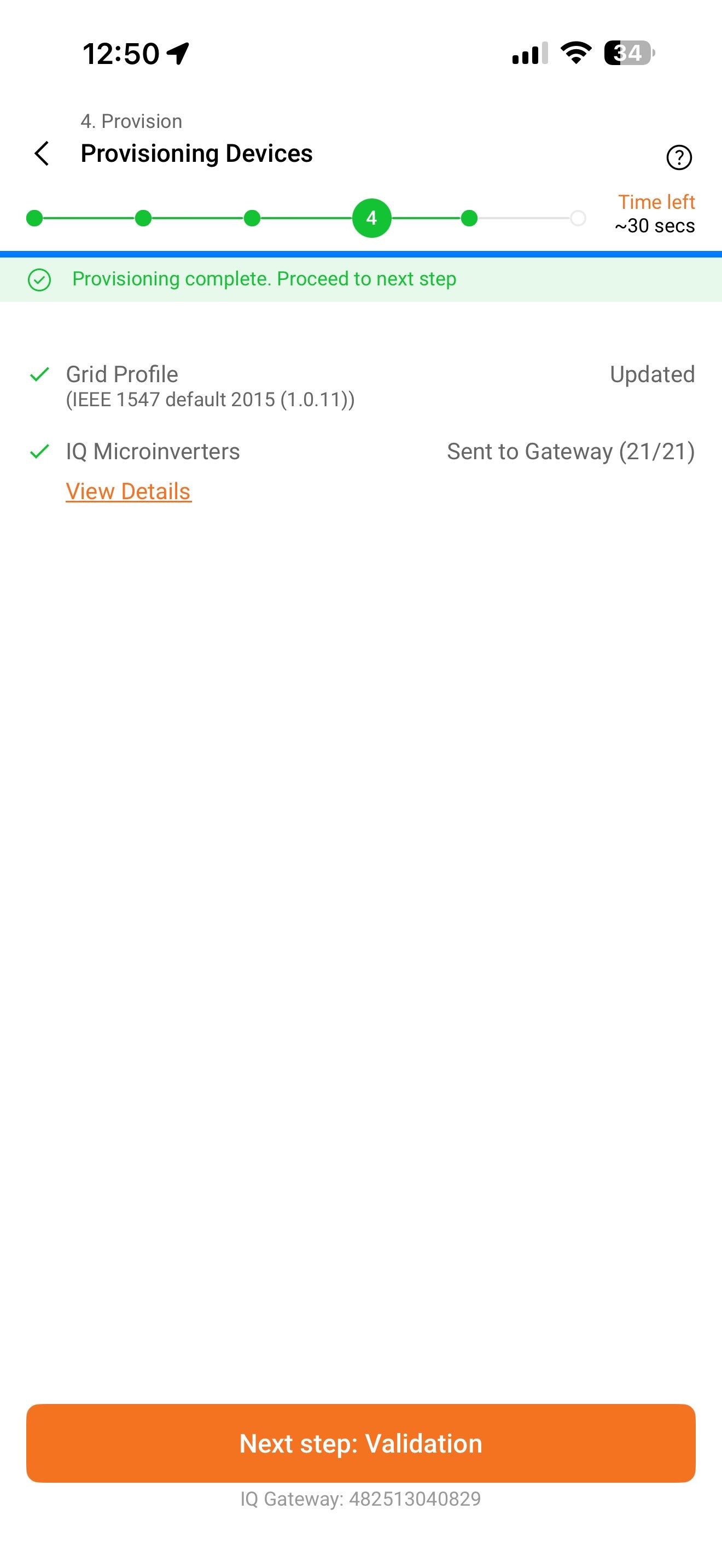Proceed to Next step: Validation
The image size is (722, 1568).
tap(360, 1443)
